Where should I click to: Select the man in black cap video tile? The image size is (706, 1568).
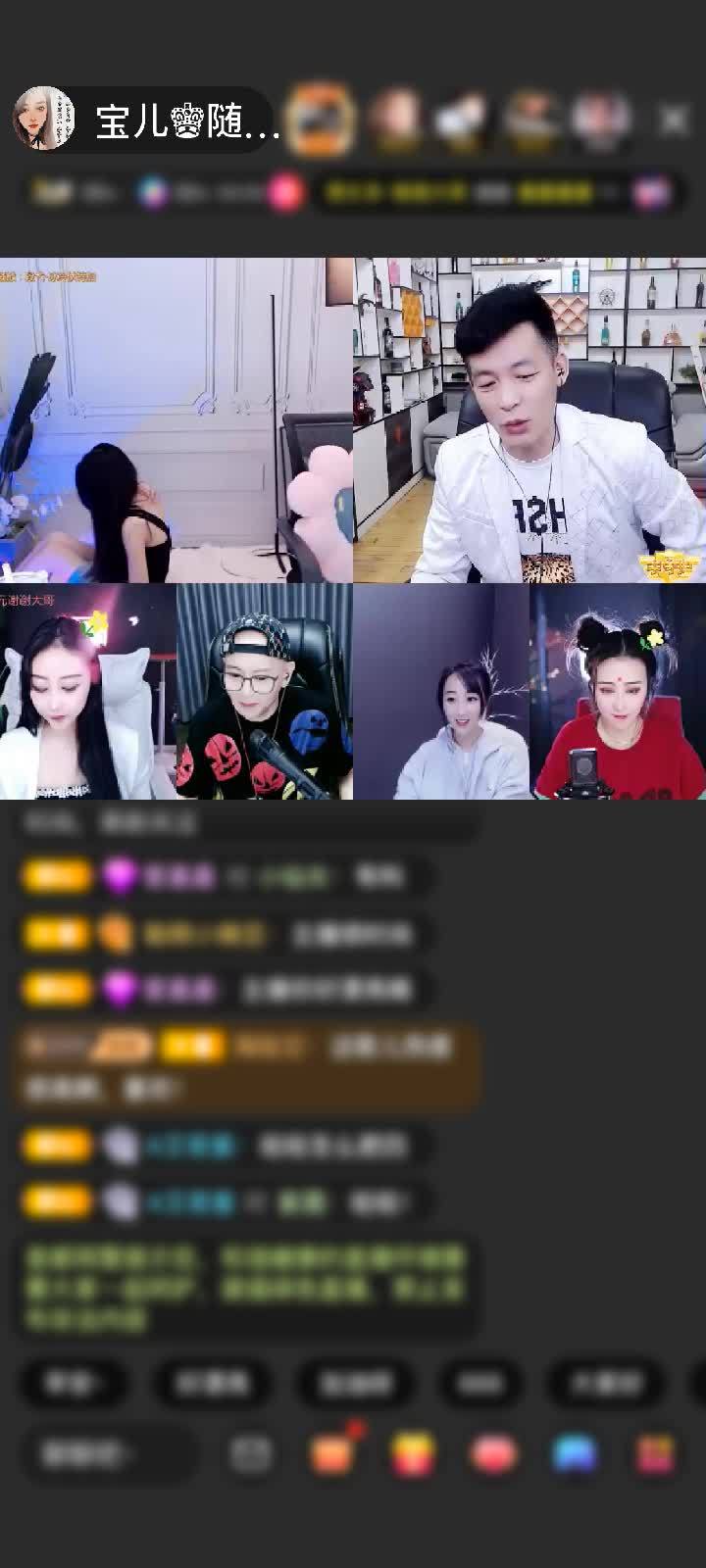[x=265, y=692]
